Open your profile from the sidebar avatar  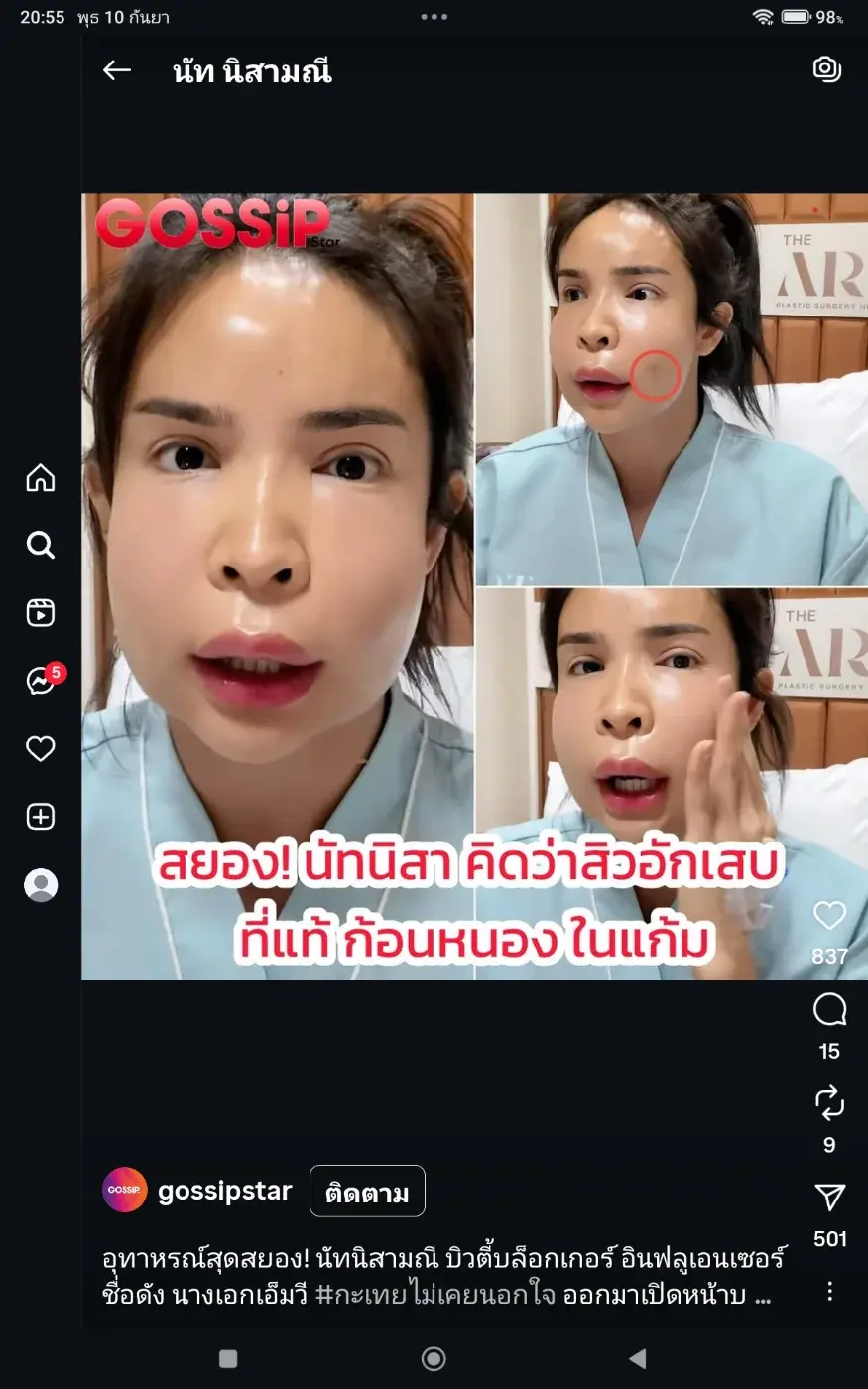pos(41,884)
